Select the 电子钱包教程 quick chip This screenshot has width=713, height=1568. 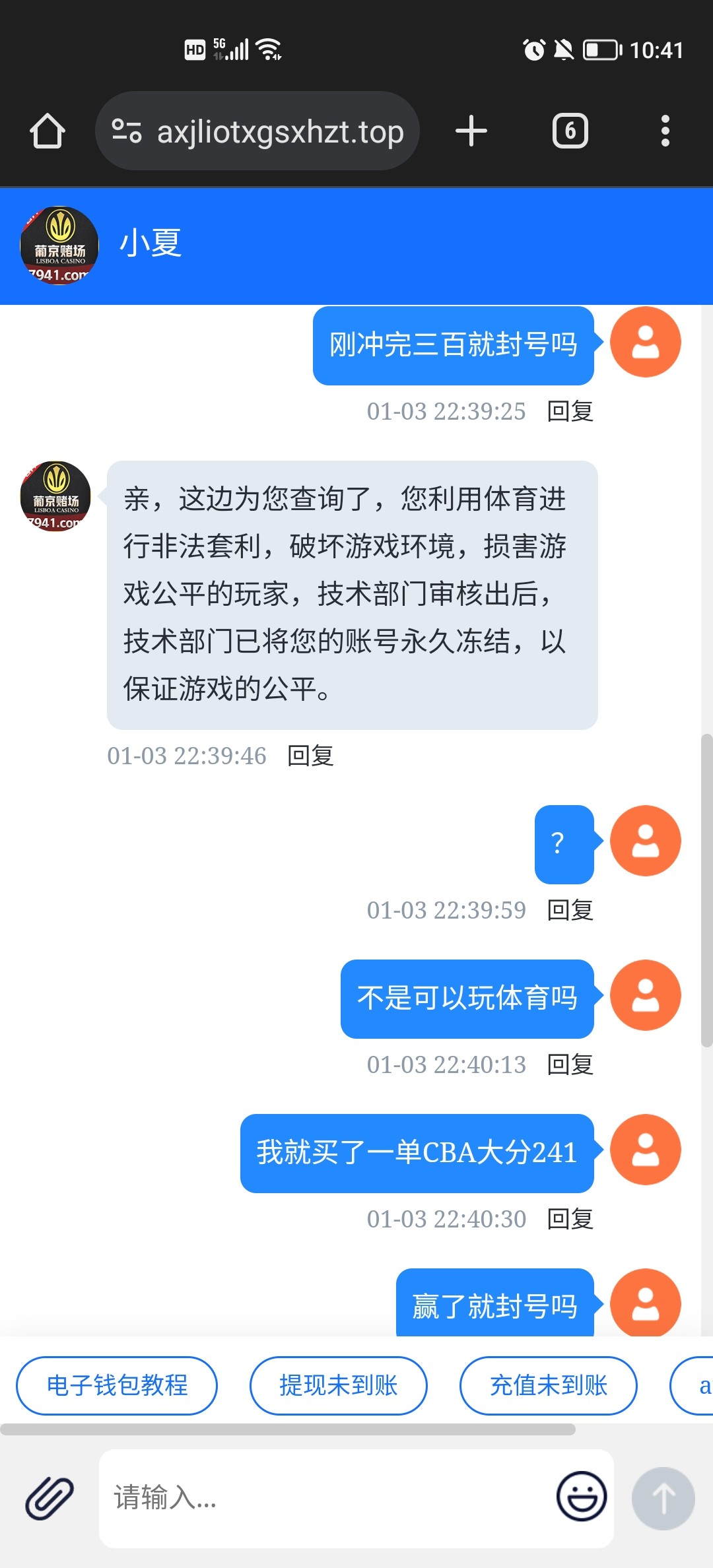click(117, 1385)
